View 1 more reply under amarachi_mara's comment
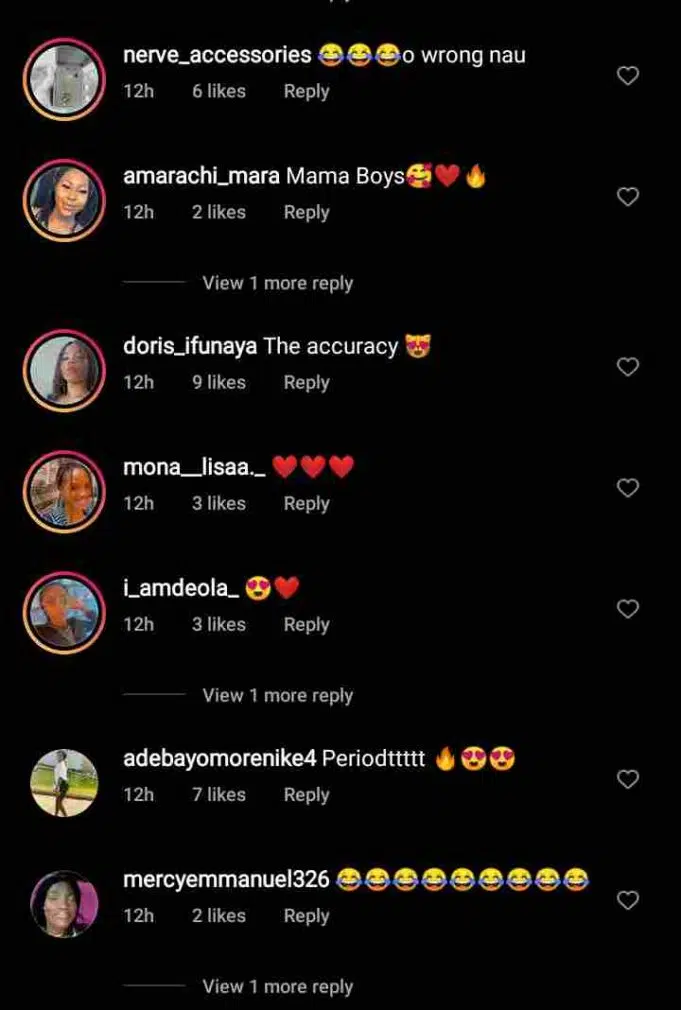The image size is (681, 1010). (277, 283)
